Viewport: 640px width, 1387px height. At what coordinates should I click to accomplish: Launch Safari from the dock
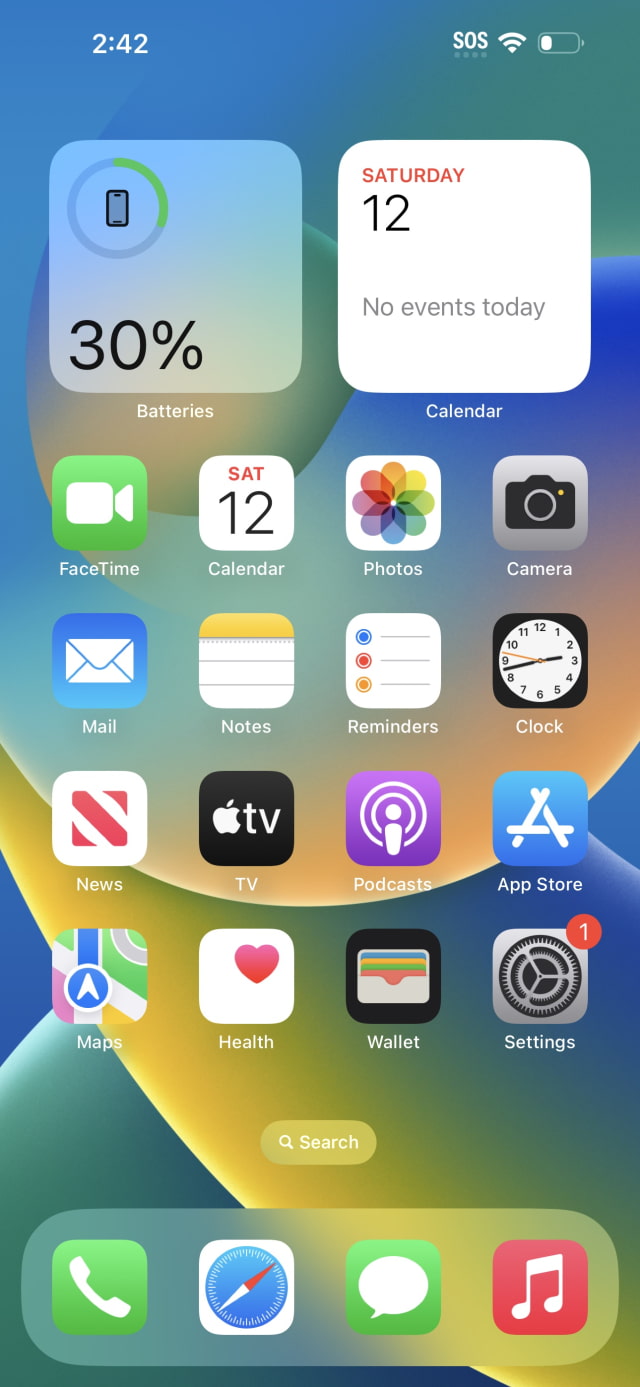point(246,1287)
